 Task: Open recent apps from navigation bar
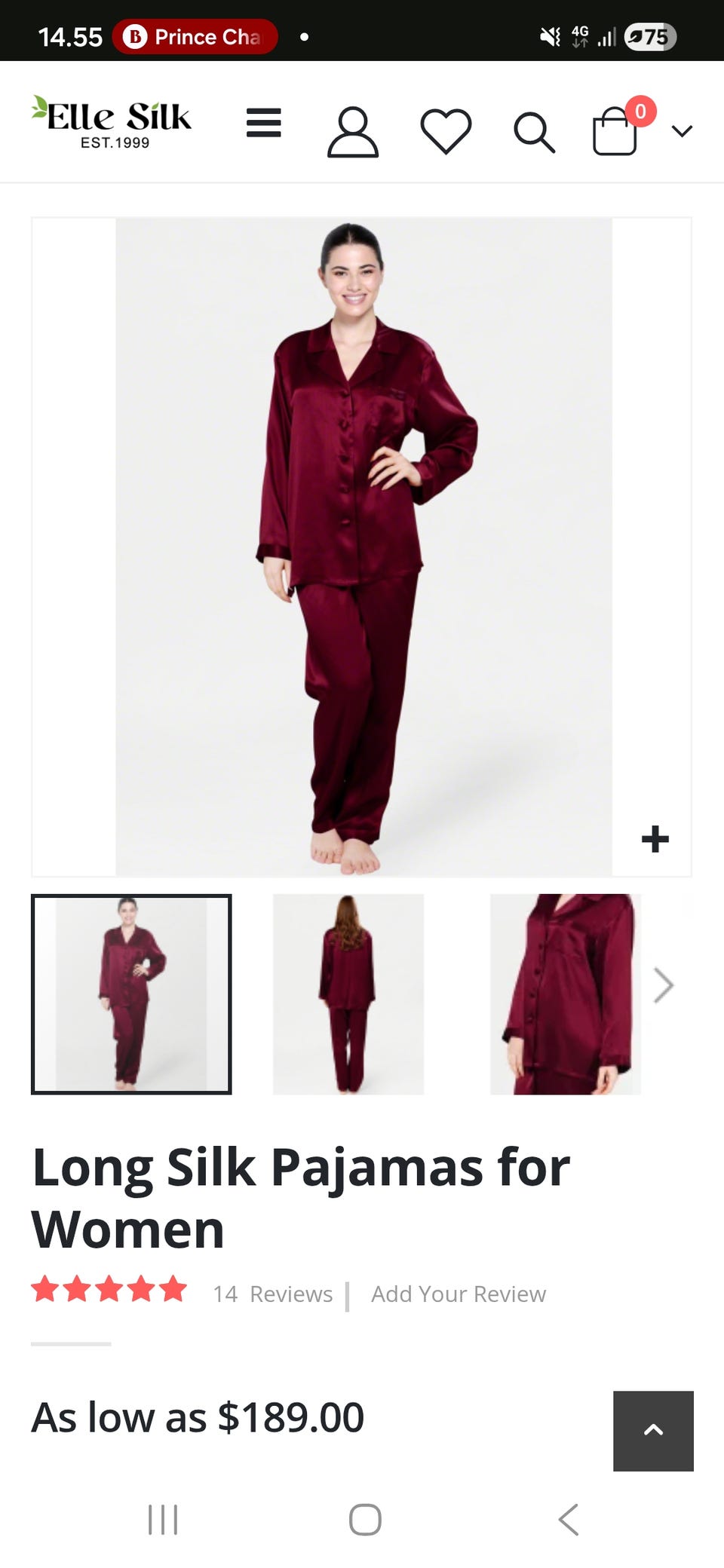click(163, 1520)
